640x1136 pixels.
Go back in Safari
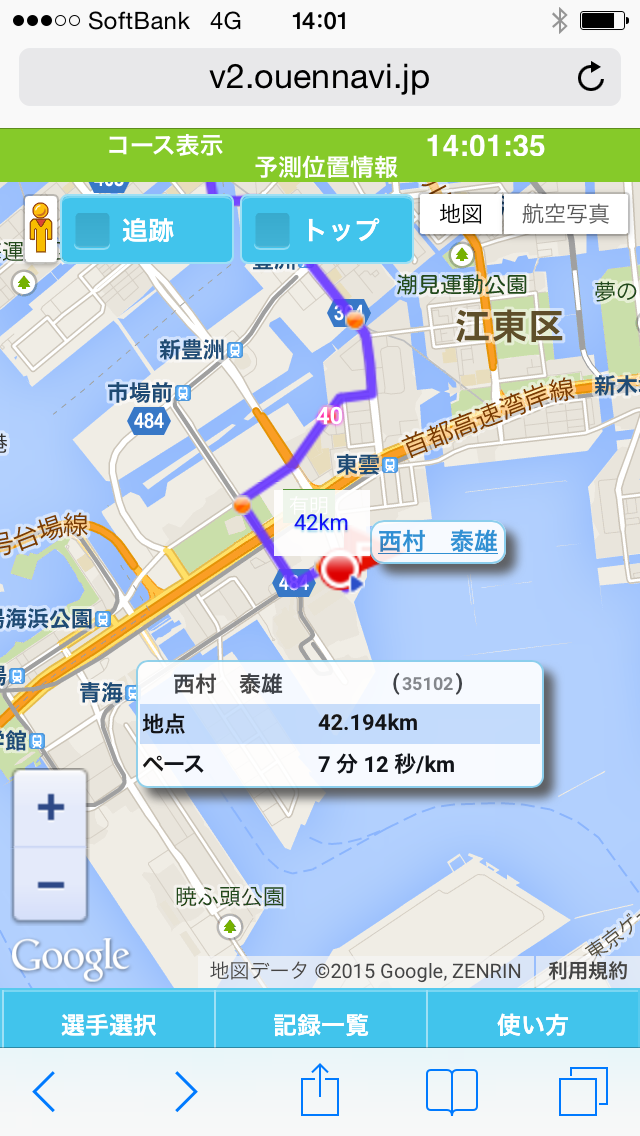pos(44,1091)
